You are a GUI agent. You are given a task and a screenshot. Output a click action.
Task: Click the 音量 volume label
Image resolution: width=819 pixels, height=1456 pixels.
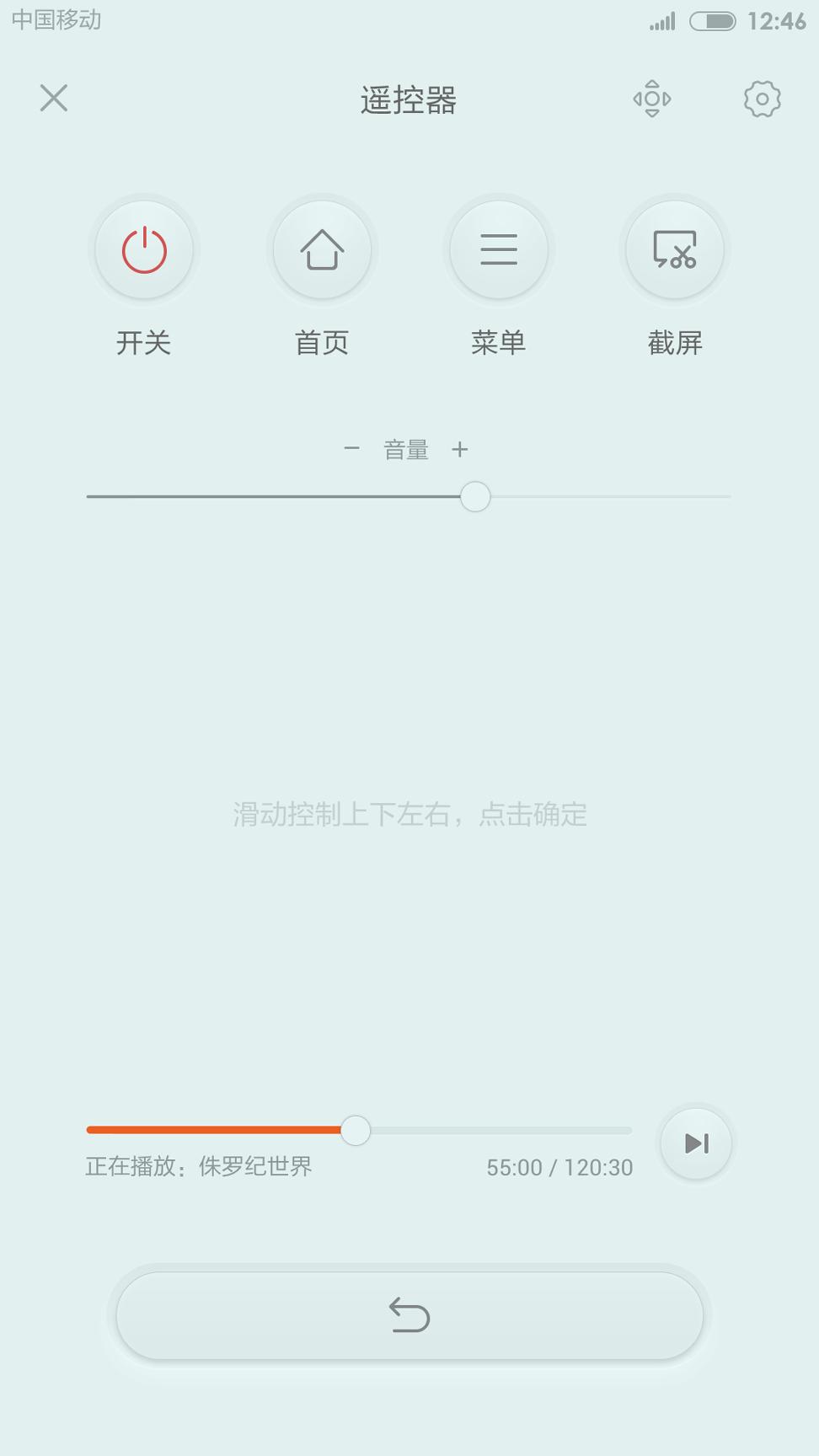(406, 449)
